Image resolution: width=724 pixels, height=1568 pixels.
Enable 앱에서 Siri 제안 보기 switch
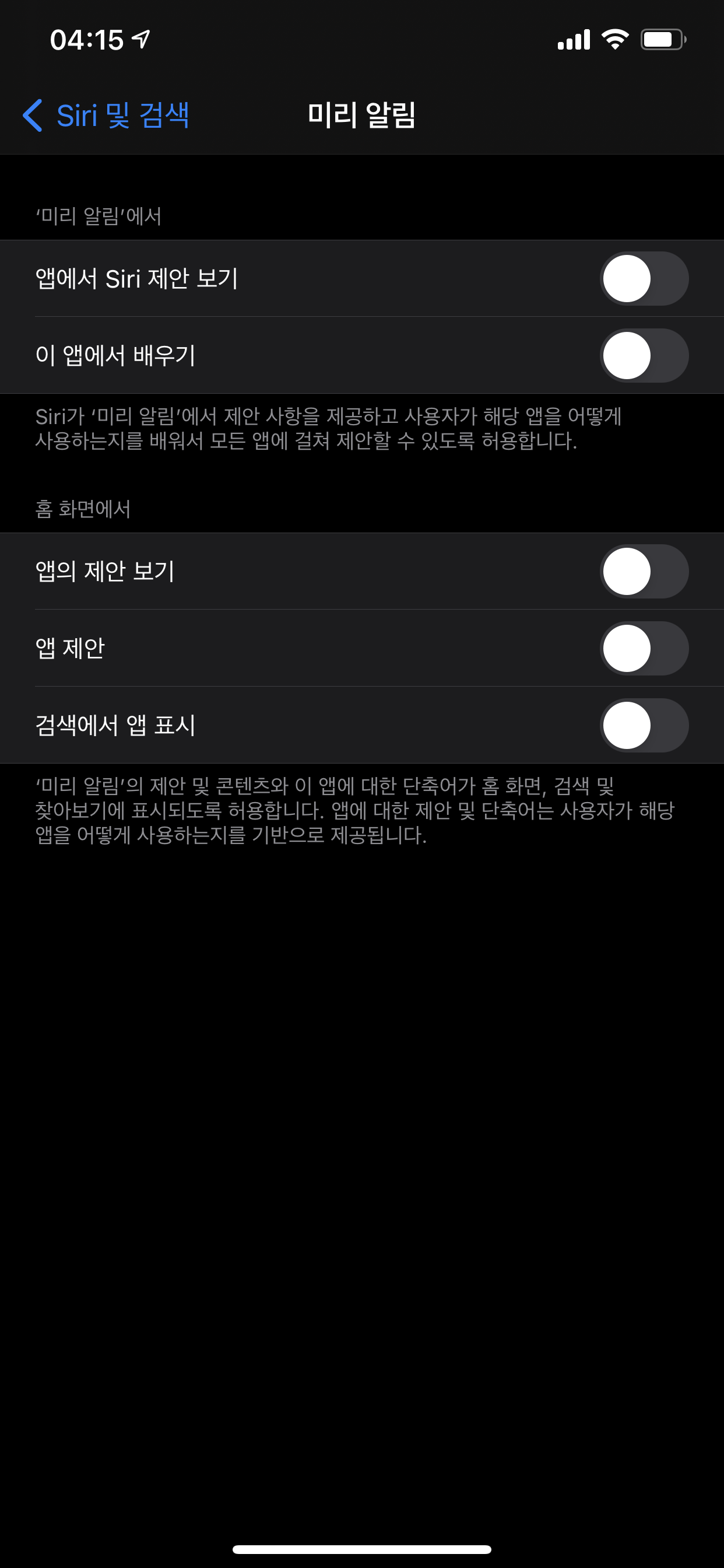[x=644, y=279]
